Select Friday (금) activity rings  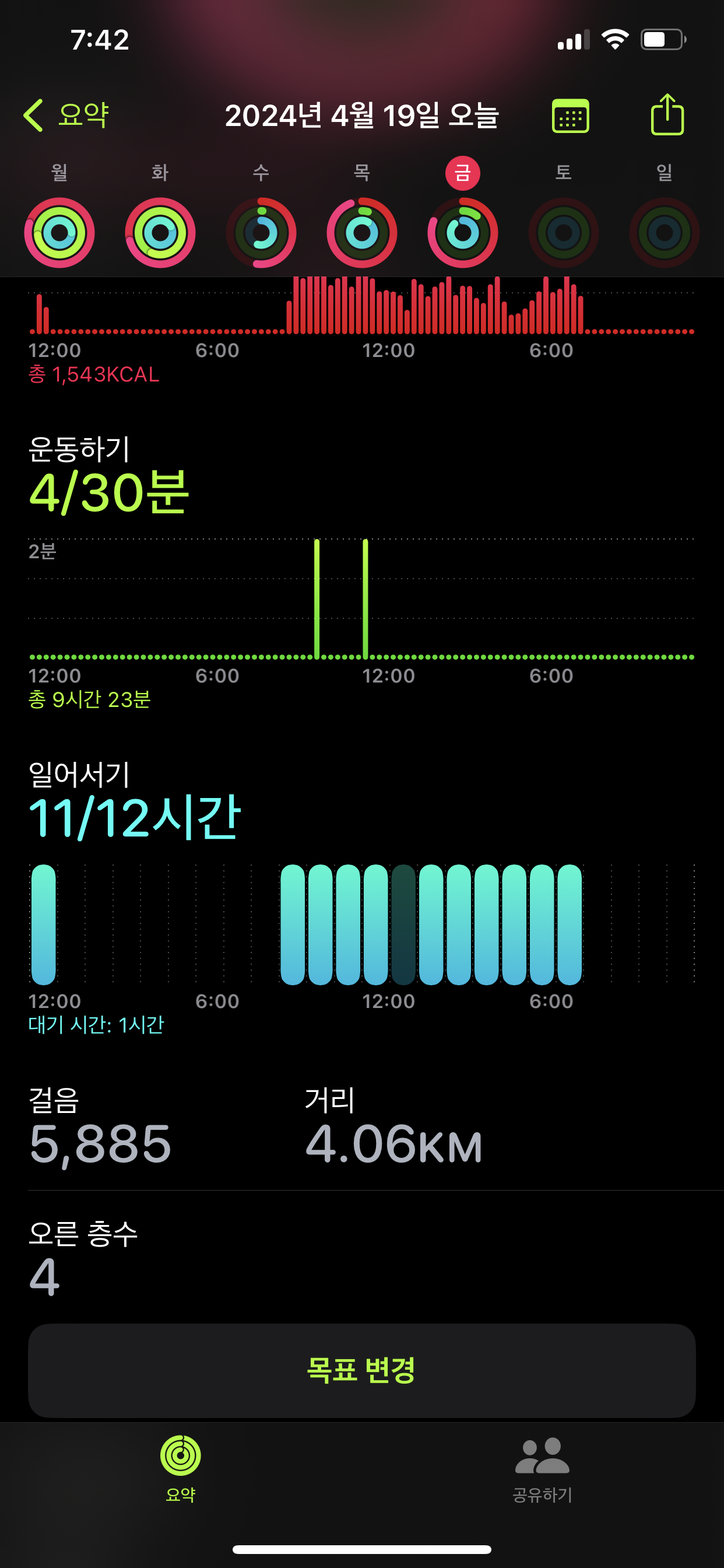(462, 233)
